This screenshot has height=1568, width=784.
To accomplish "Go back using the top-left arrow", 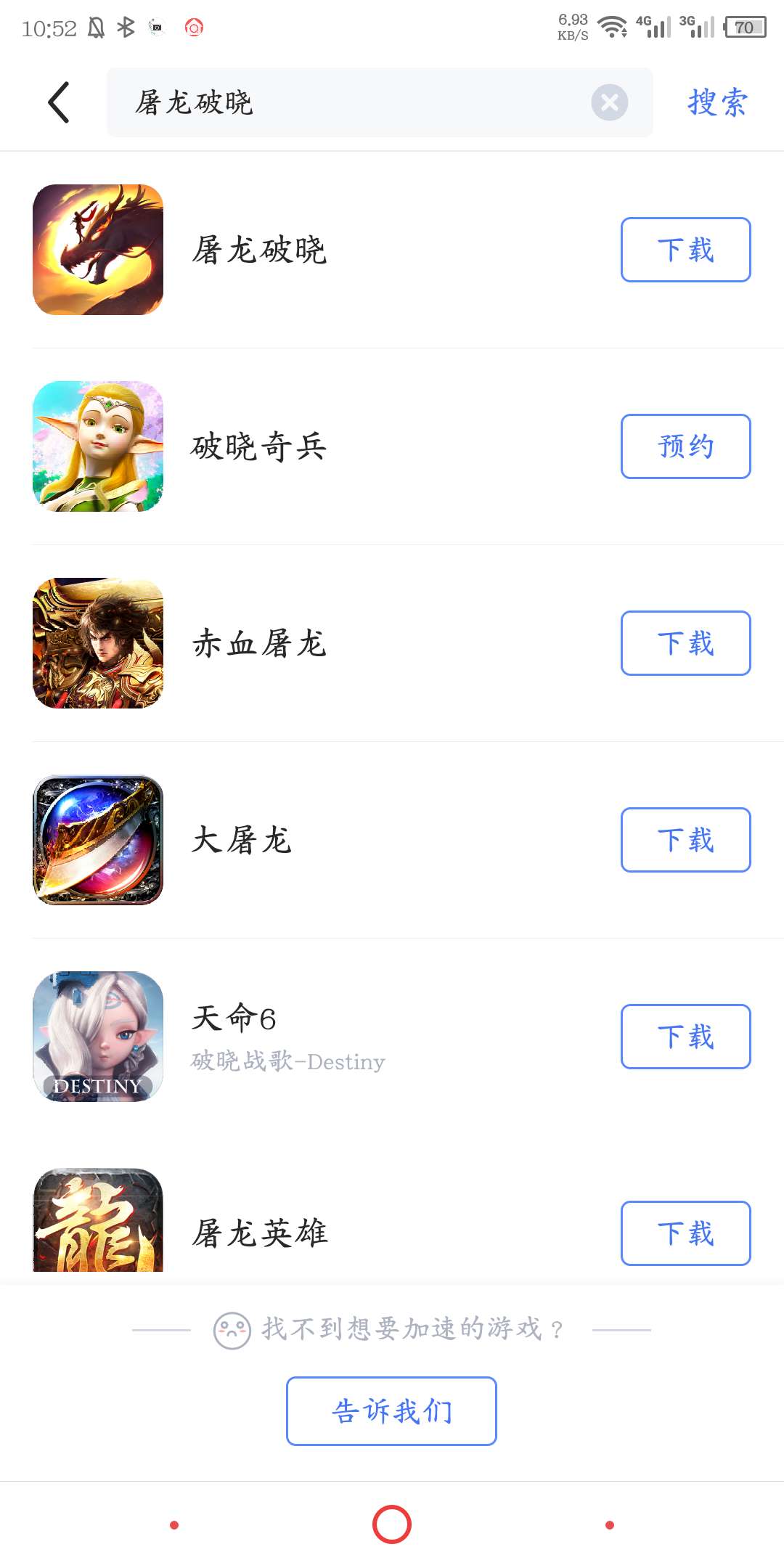I will tap(60, 102).
